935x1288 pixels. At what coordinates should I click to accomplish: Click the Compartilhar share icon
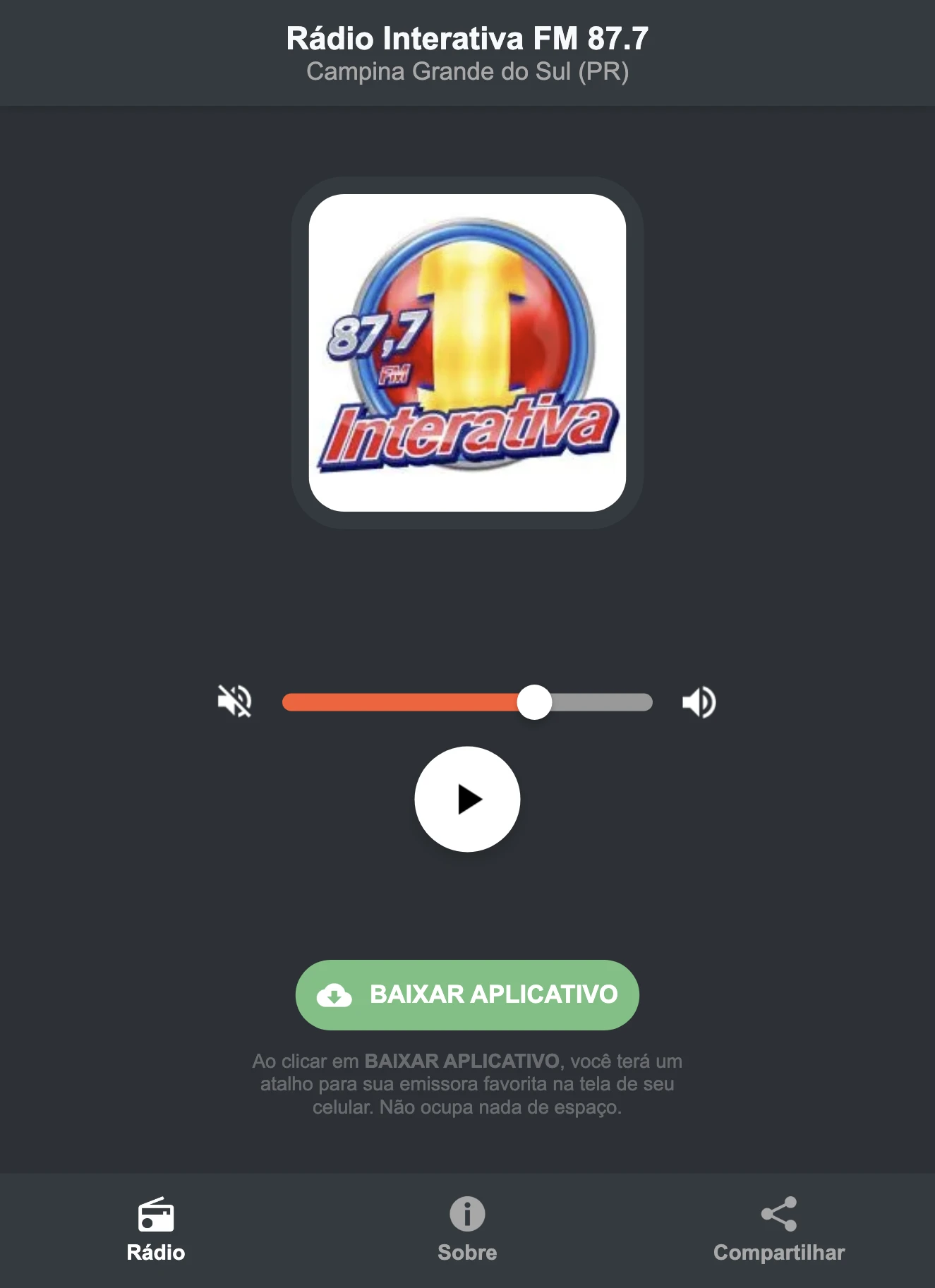click(x=778, y=1209)
